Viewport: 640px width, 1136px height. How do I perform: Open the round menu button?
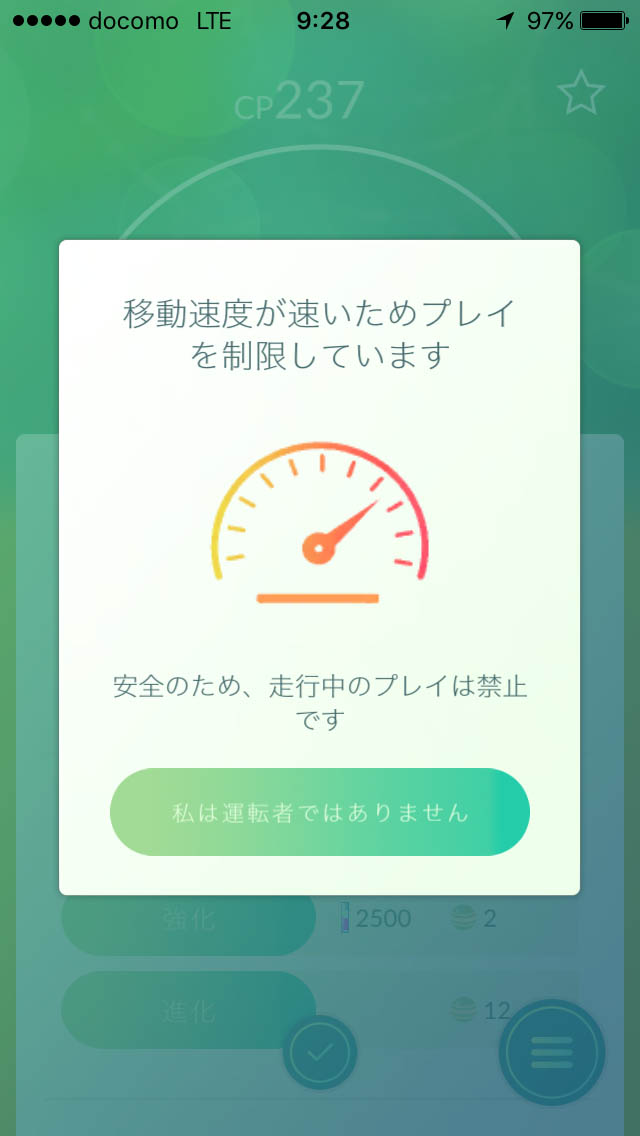pos(552,1051)
